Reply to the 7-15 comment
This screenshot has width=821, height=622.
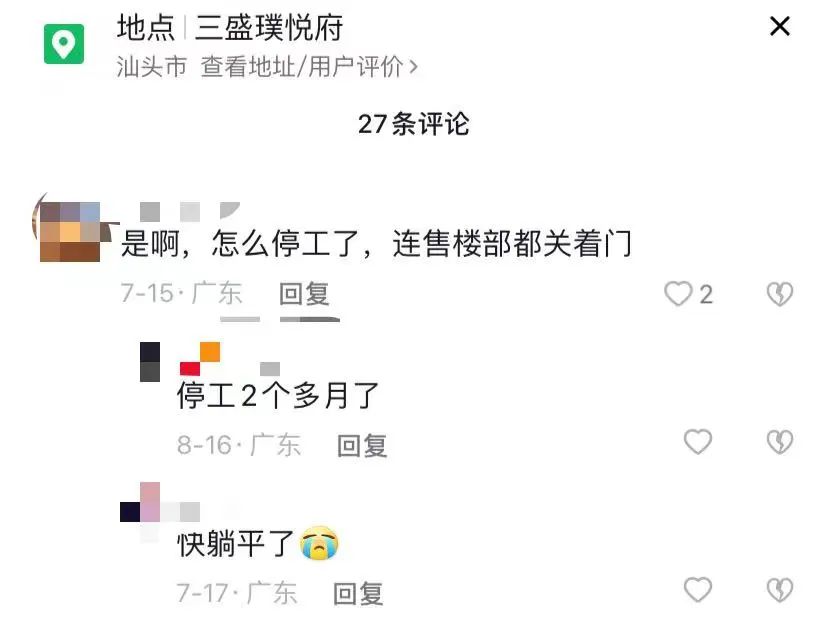coord(304,294)
